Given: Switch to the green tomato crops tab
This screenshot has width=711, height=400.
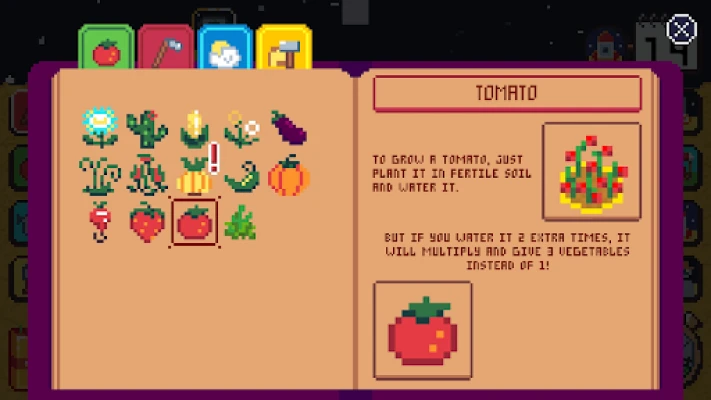Looking at the screenshot, I should coord(106,50).
